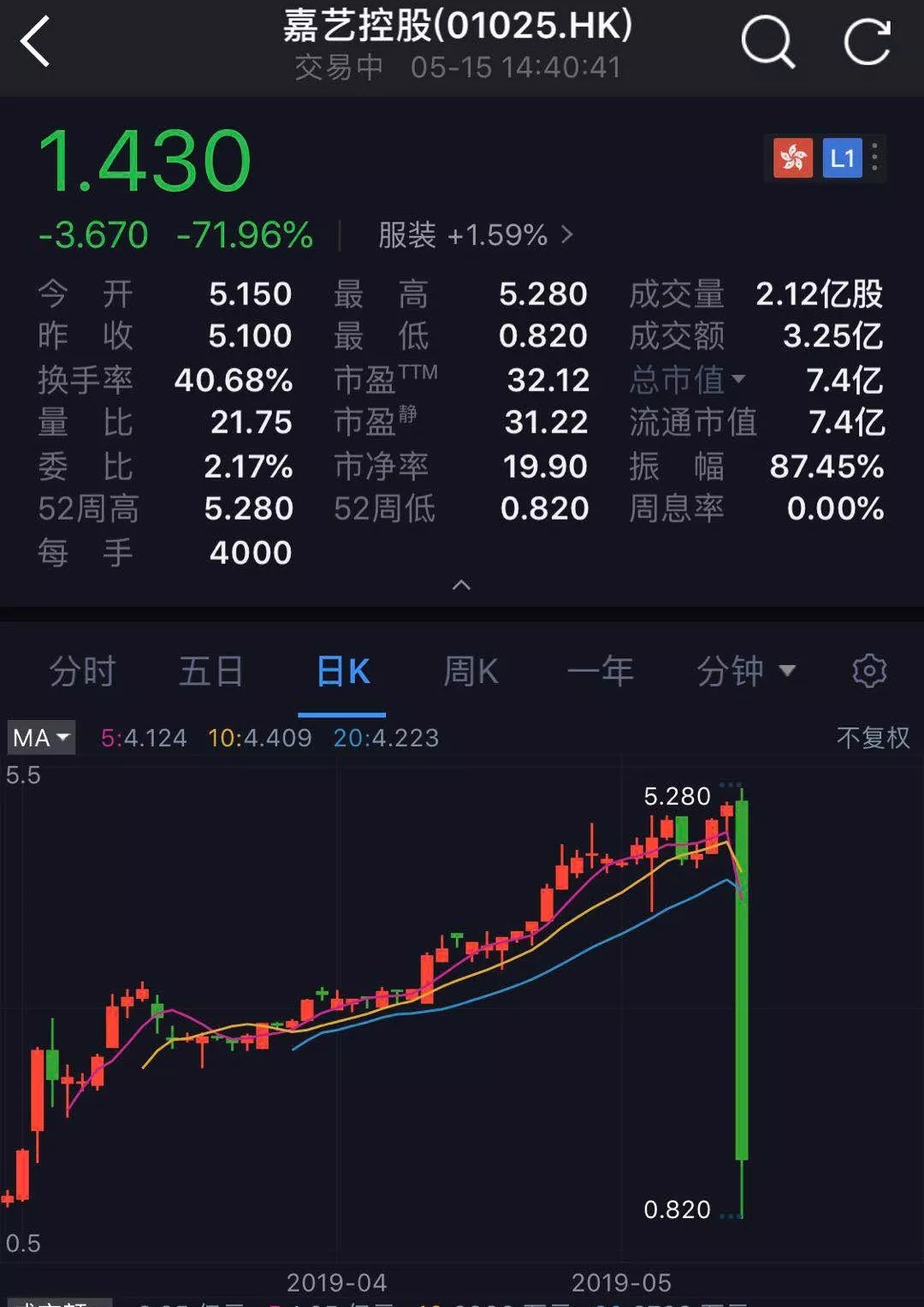Change the 不复权 adjustment setting
Image resolution: width=924 pixels, height=1307 pixels.
[872, 737]
